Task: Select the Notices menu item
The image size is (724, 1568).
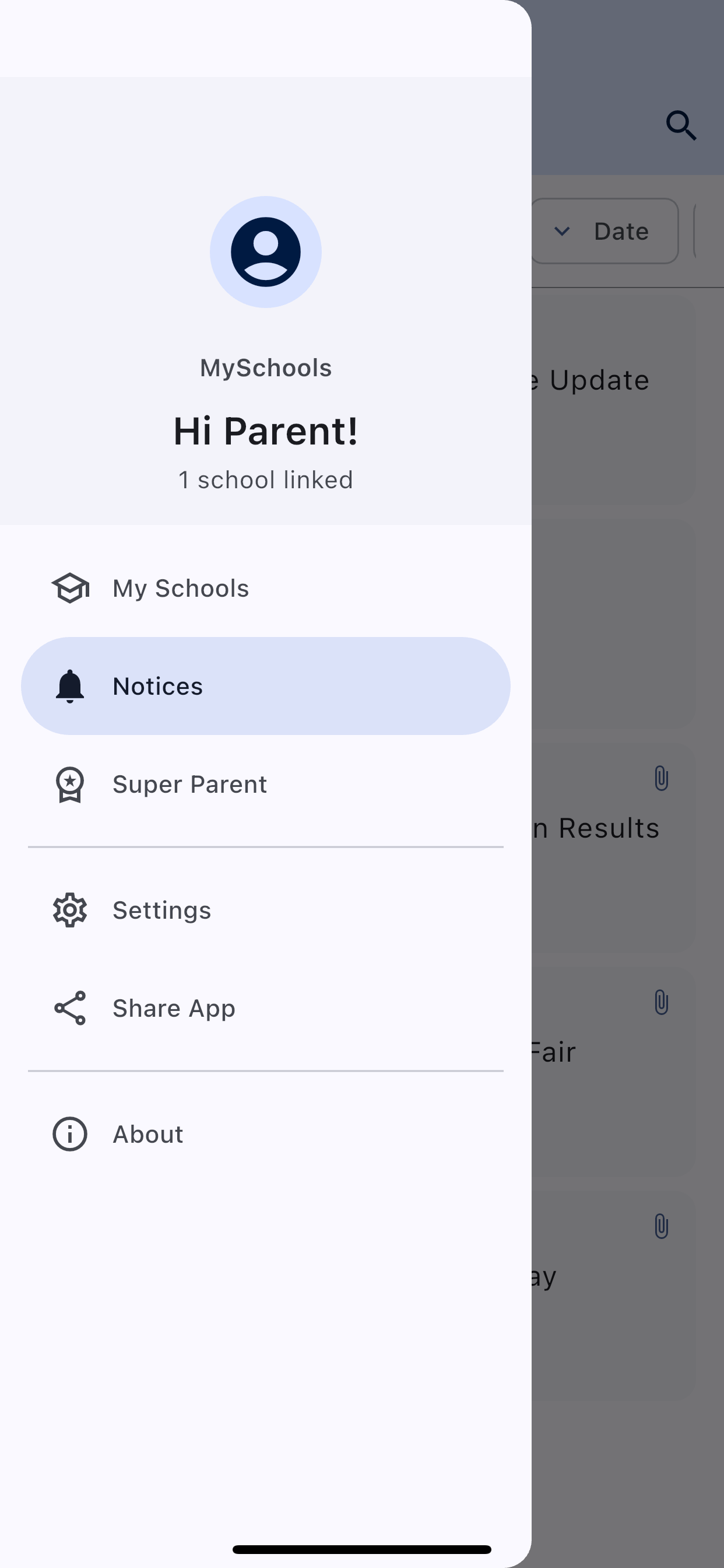Action: click(x=265, y=686)
